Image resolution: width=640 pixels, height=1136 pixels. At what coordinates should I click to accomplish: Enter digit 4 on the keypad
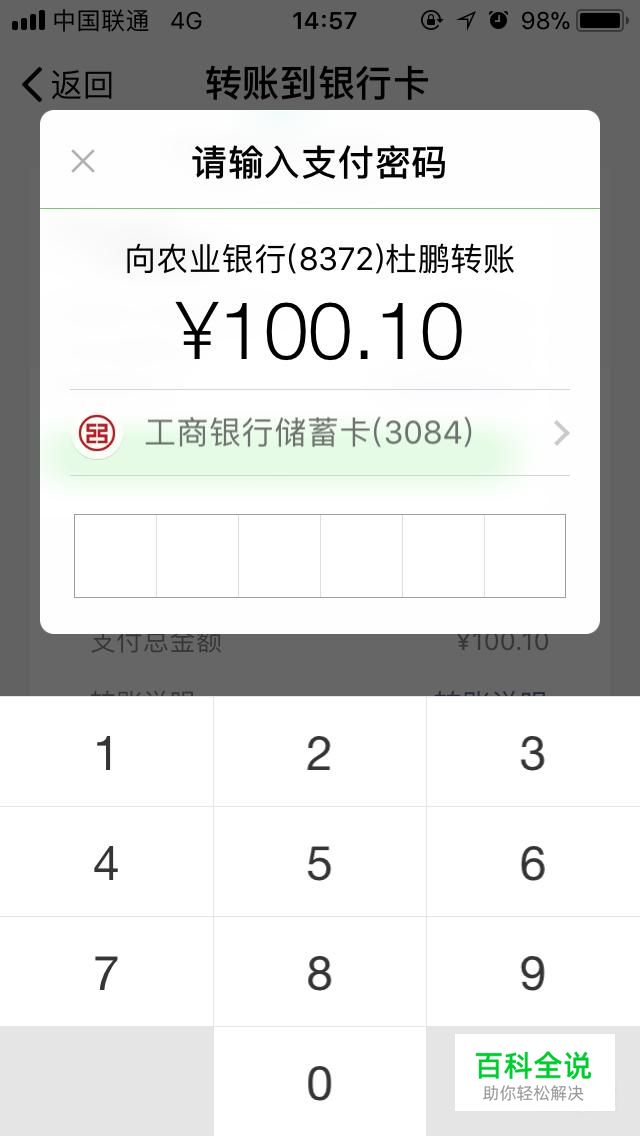click(x=107, y=862)
